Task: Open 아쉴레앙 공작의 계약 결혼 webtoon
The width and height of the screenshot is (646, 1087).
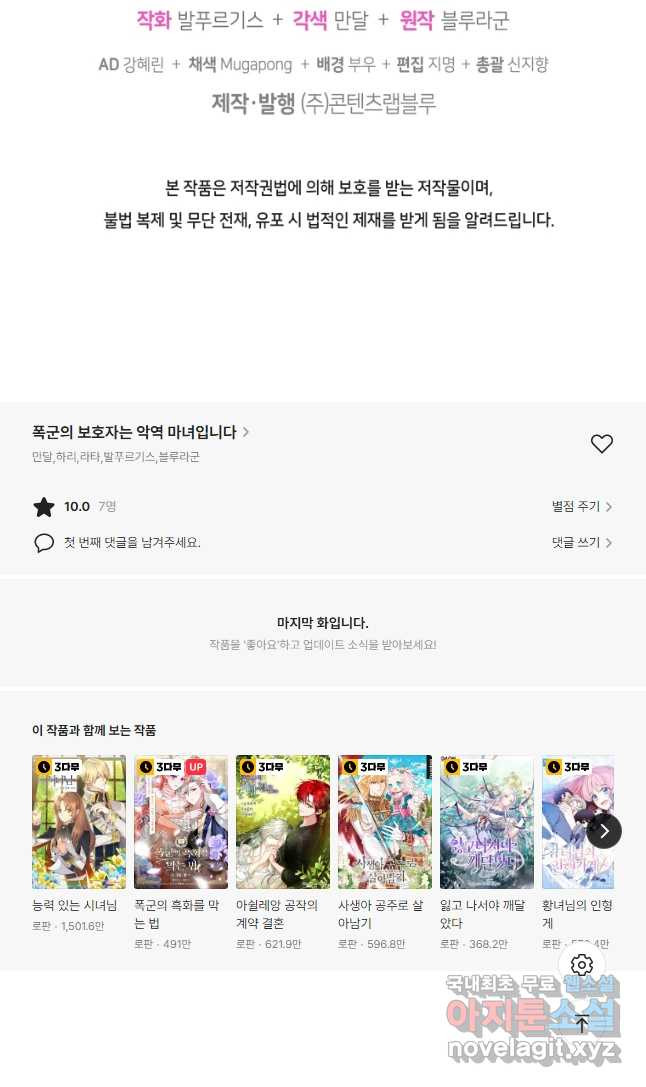Action: pos(283,822)
